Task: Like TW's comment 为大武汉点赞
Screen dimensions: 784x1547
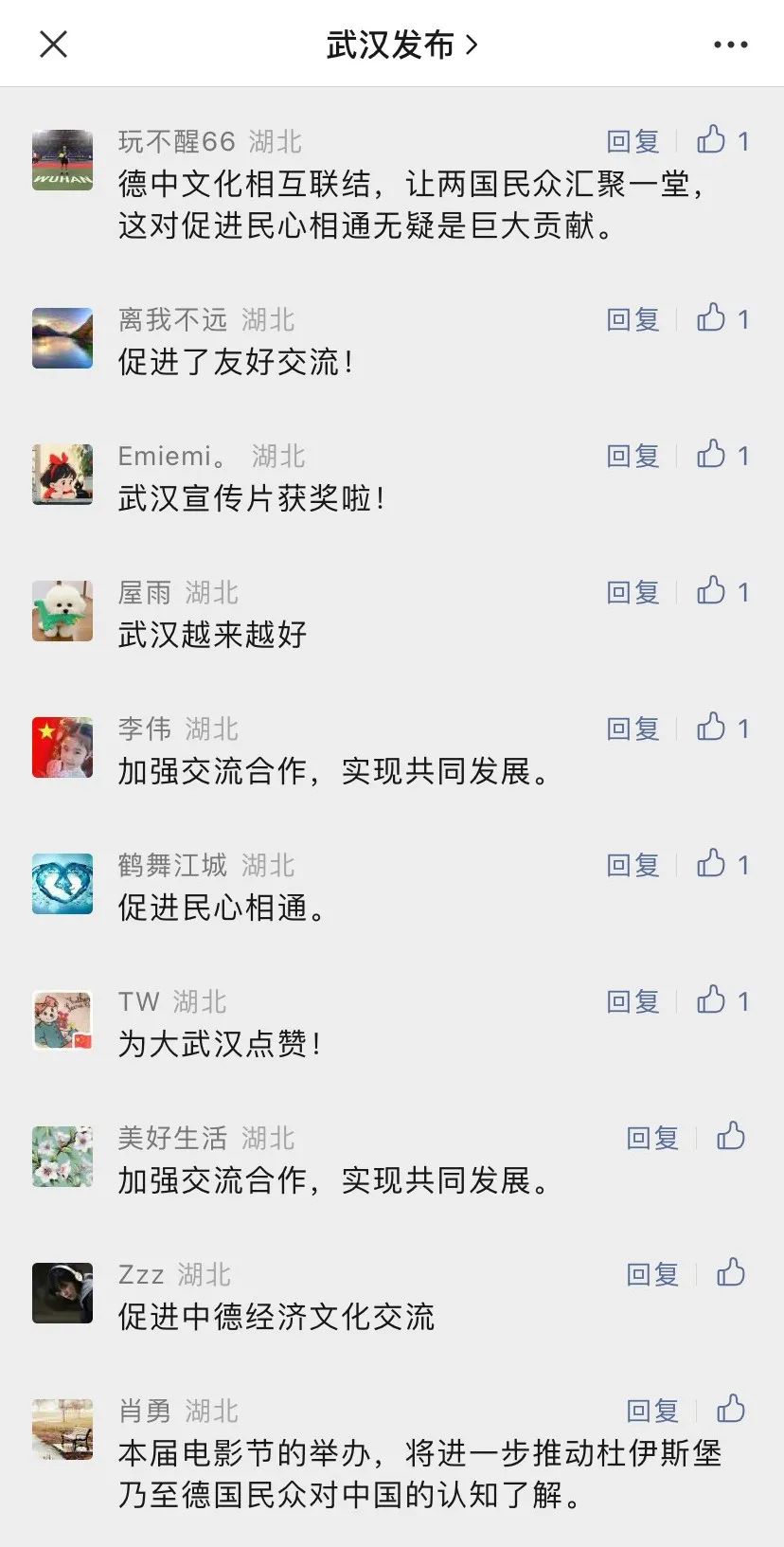Action: pyautogui.click(x=712, y=1000)
